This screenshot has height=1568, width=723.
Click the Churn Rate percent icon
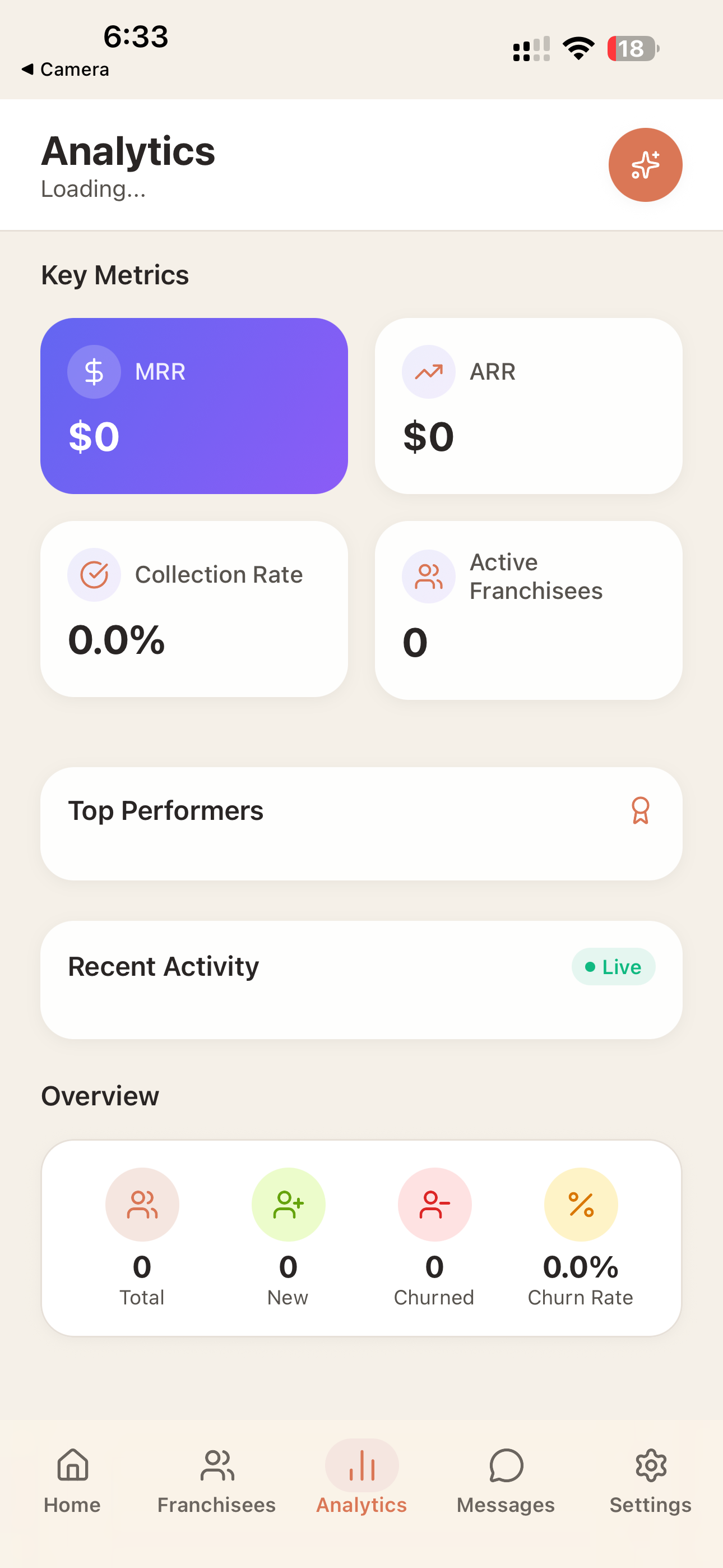coord(580,1204)
